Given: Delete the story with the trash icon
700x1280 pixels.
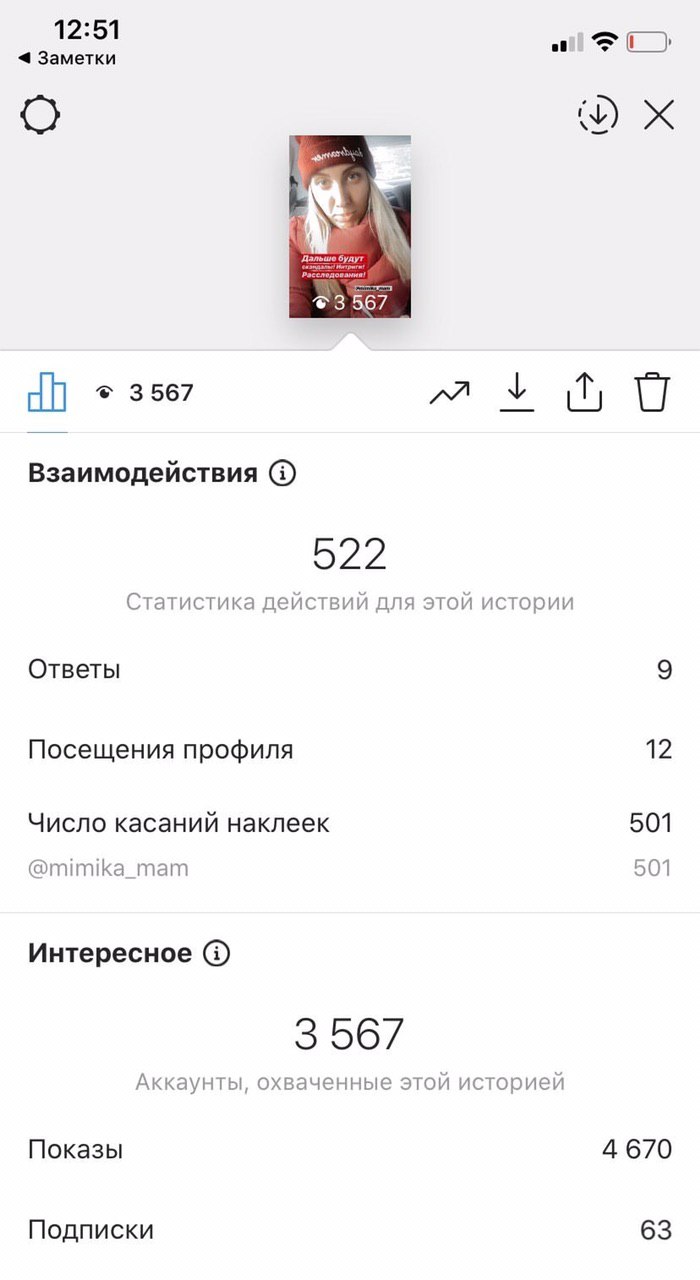Looking at the screenshot, I should (x=651, y=392).
